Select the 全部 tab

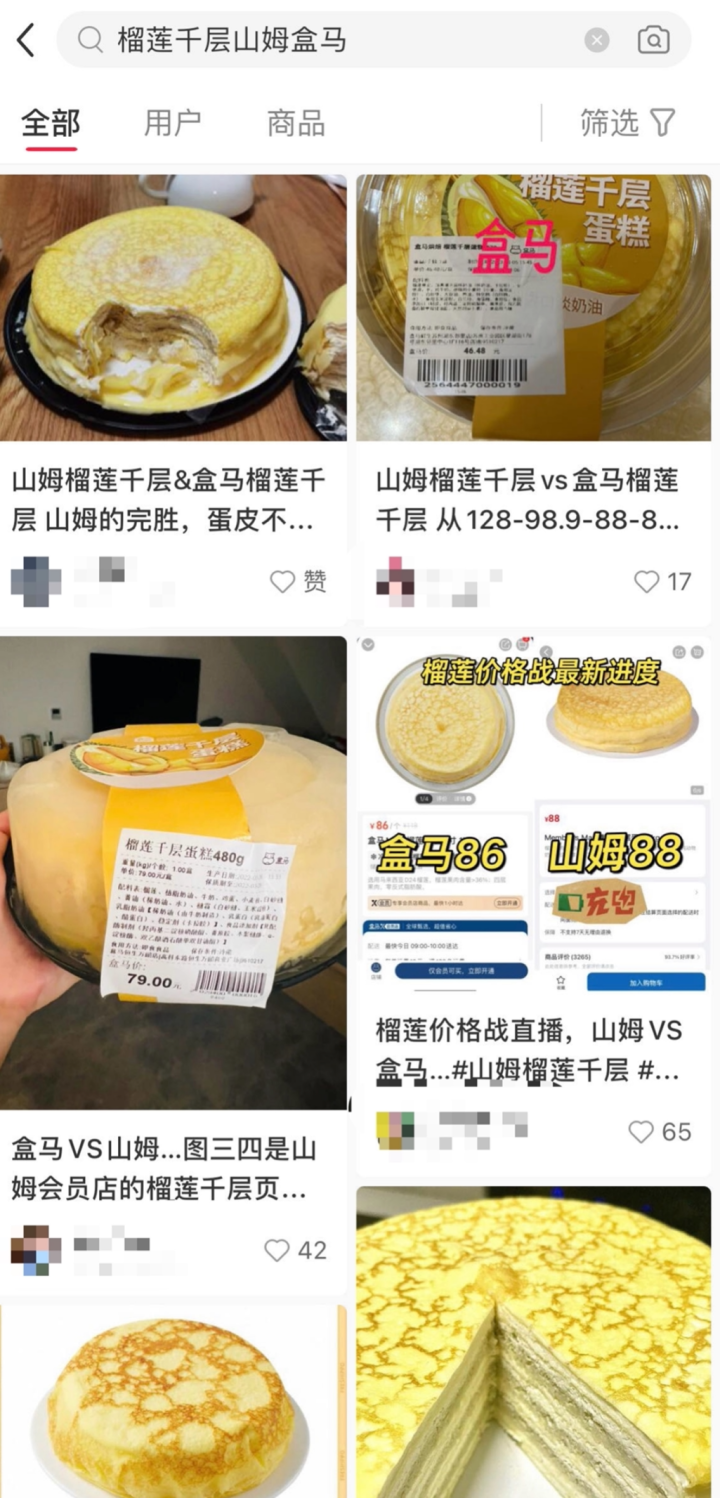tap(51, 123)
